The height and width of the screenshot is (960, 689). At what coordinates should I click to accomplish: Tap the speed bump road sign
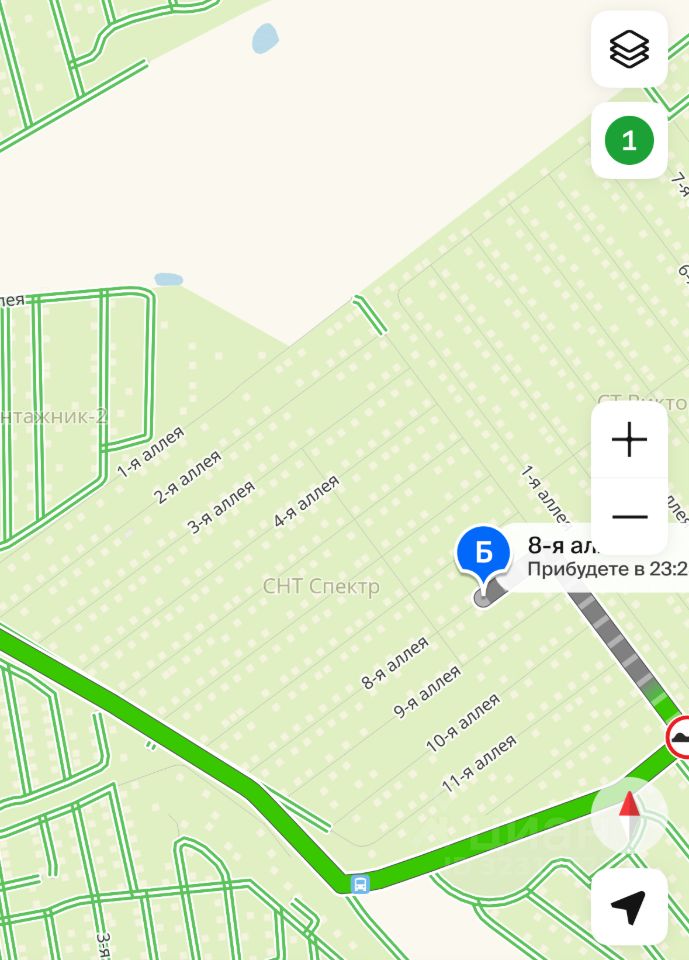pos(679,739)
